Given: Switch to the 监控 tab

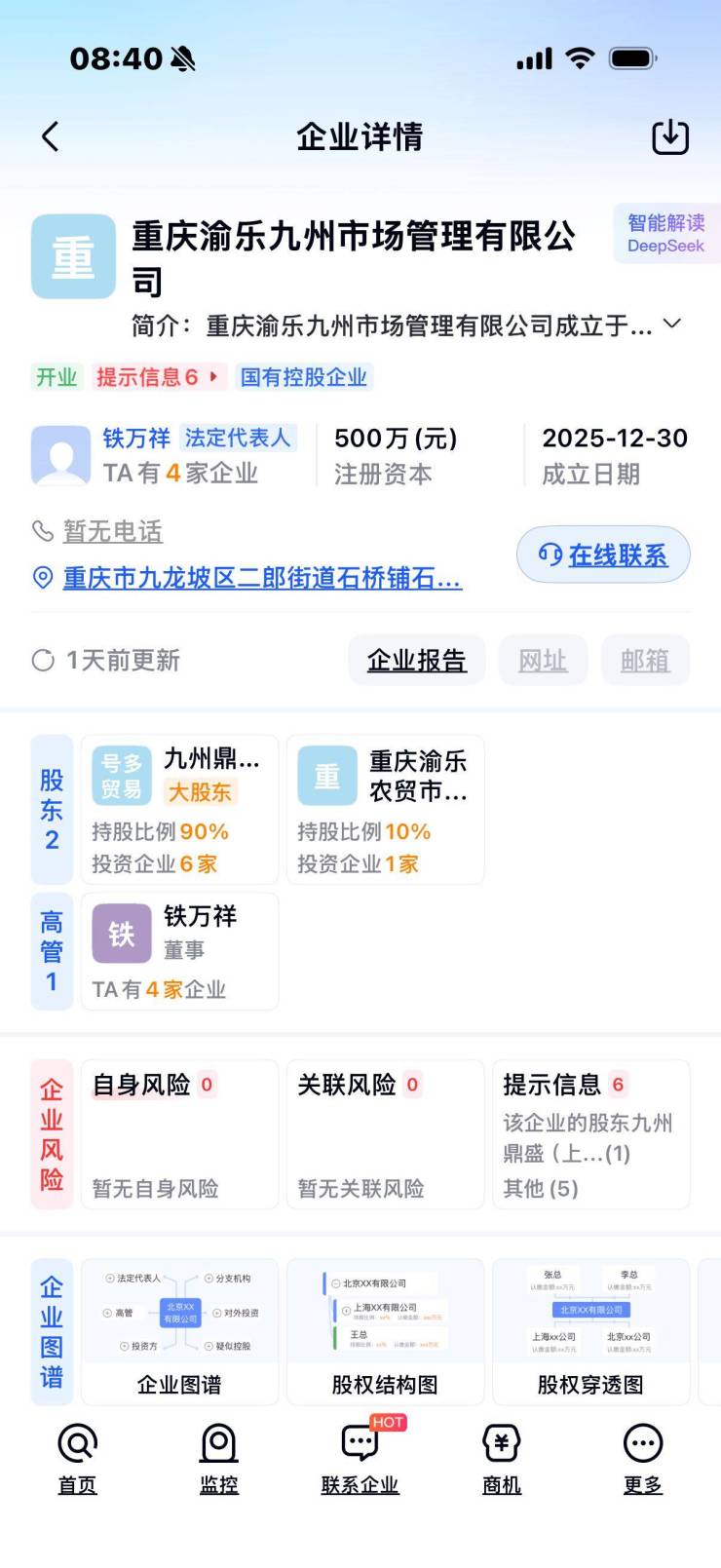Looking at the screenshot, I should pos(219,1459).
